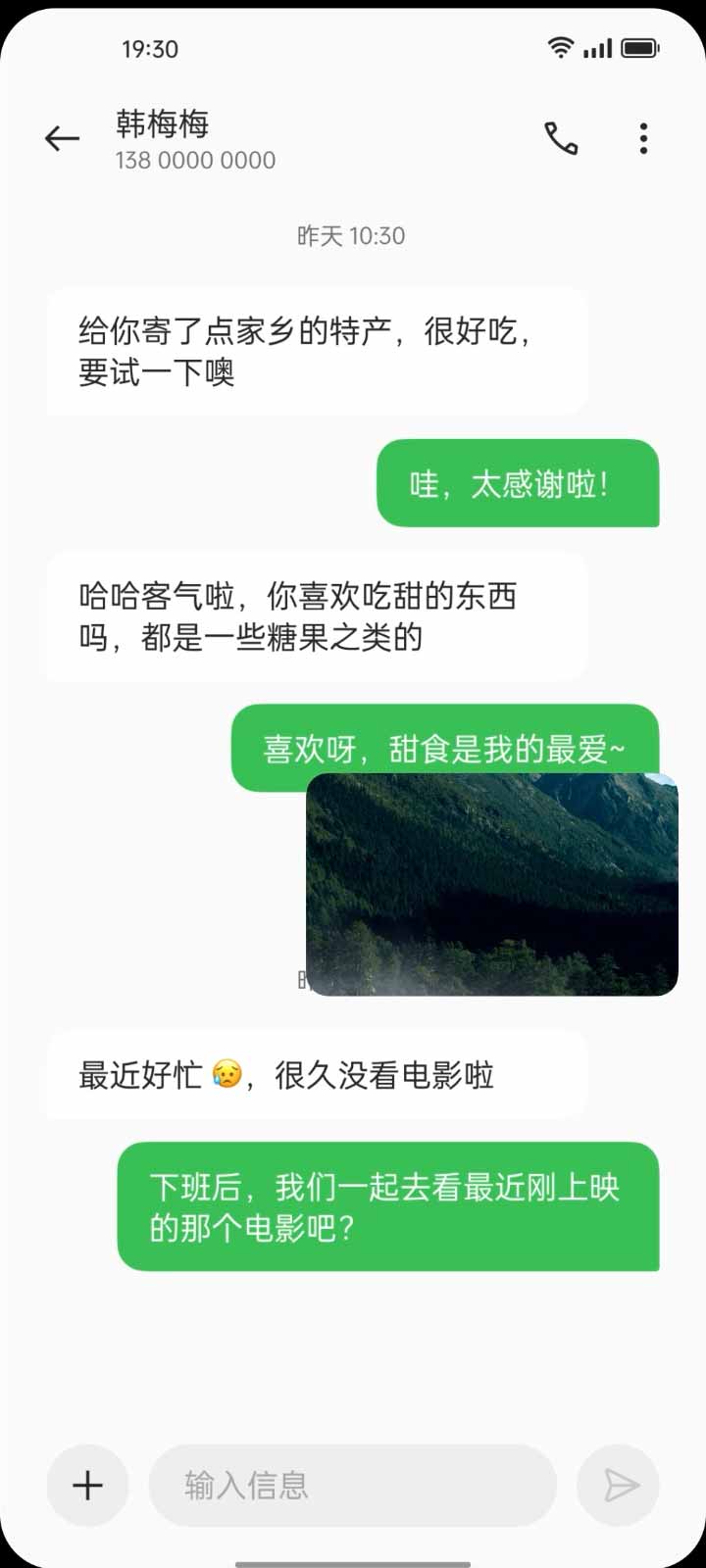706x1568 pixels.
Task: Go back from the chat with 韩梅梅
Action: point(62,139)
